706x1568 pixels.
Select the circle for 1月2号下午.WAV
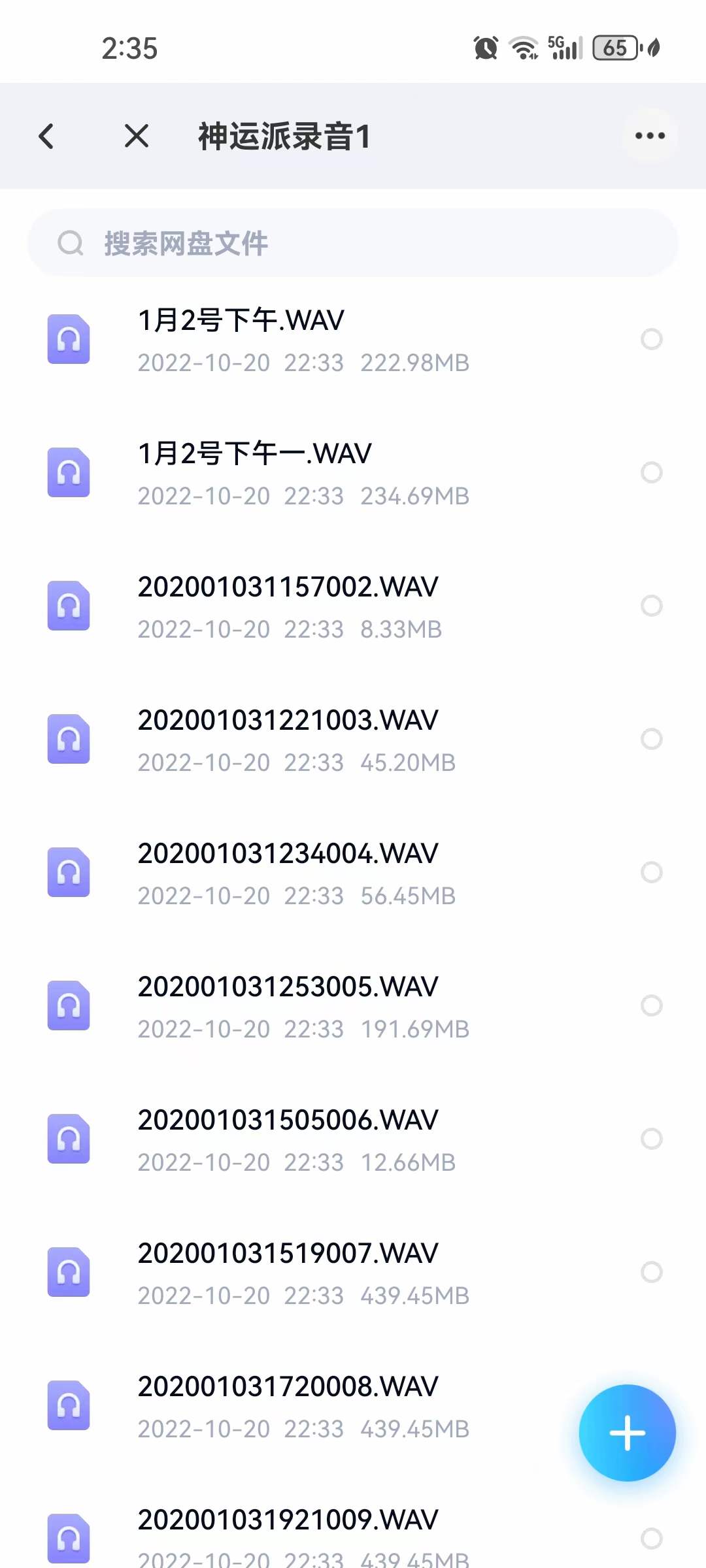coord(652,339)
